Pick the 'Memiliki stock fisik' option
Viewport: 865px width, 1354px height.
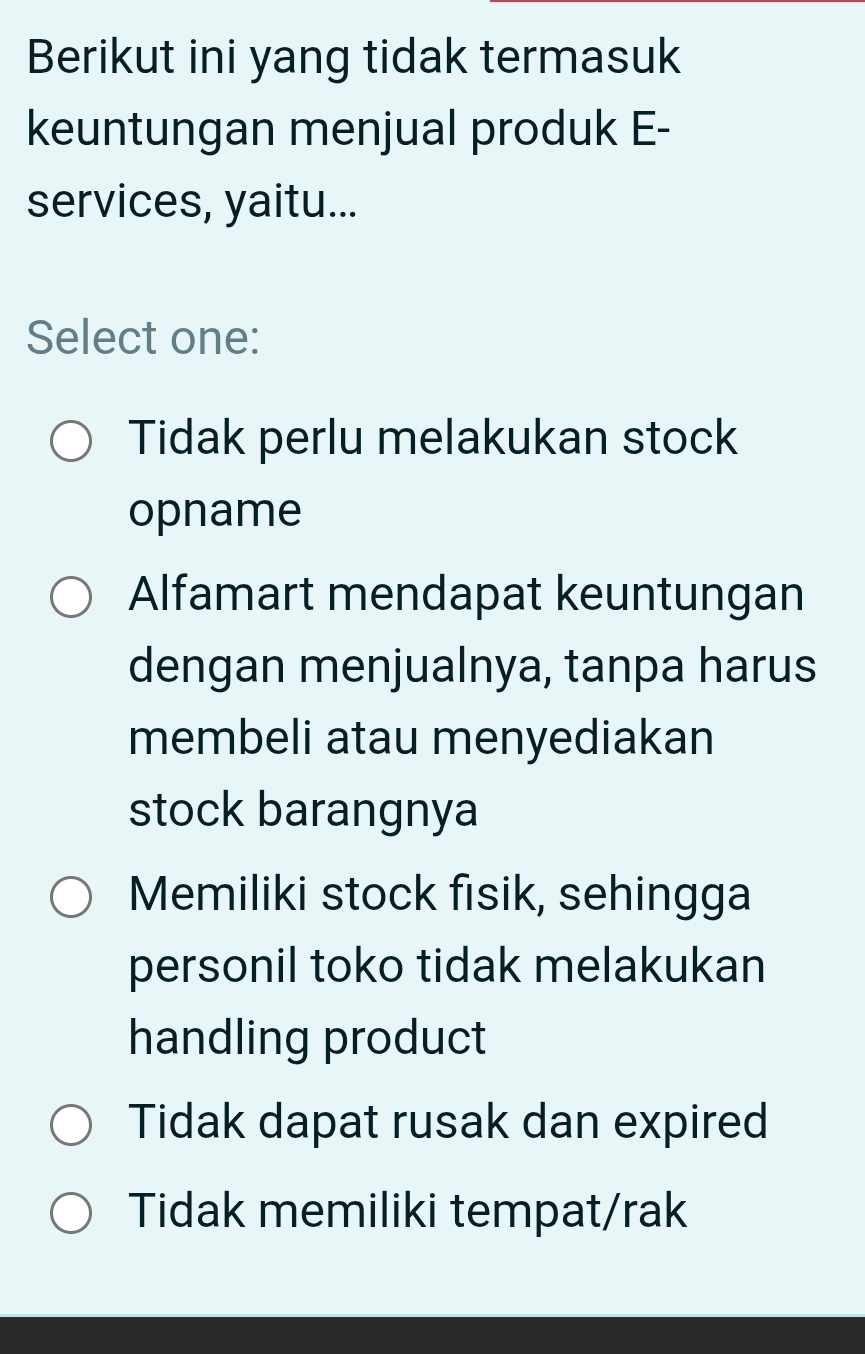tap(71, 897)
